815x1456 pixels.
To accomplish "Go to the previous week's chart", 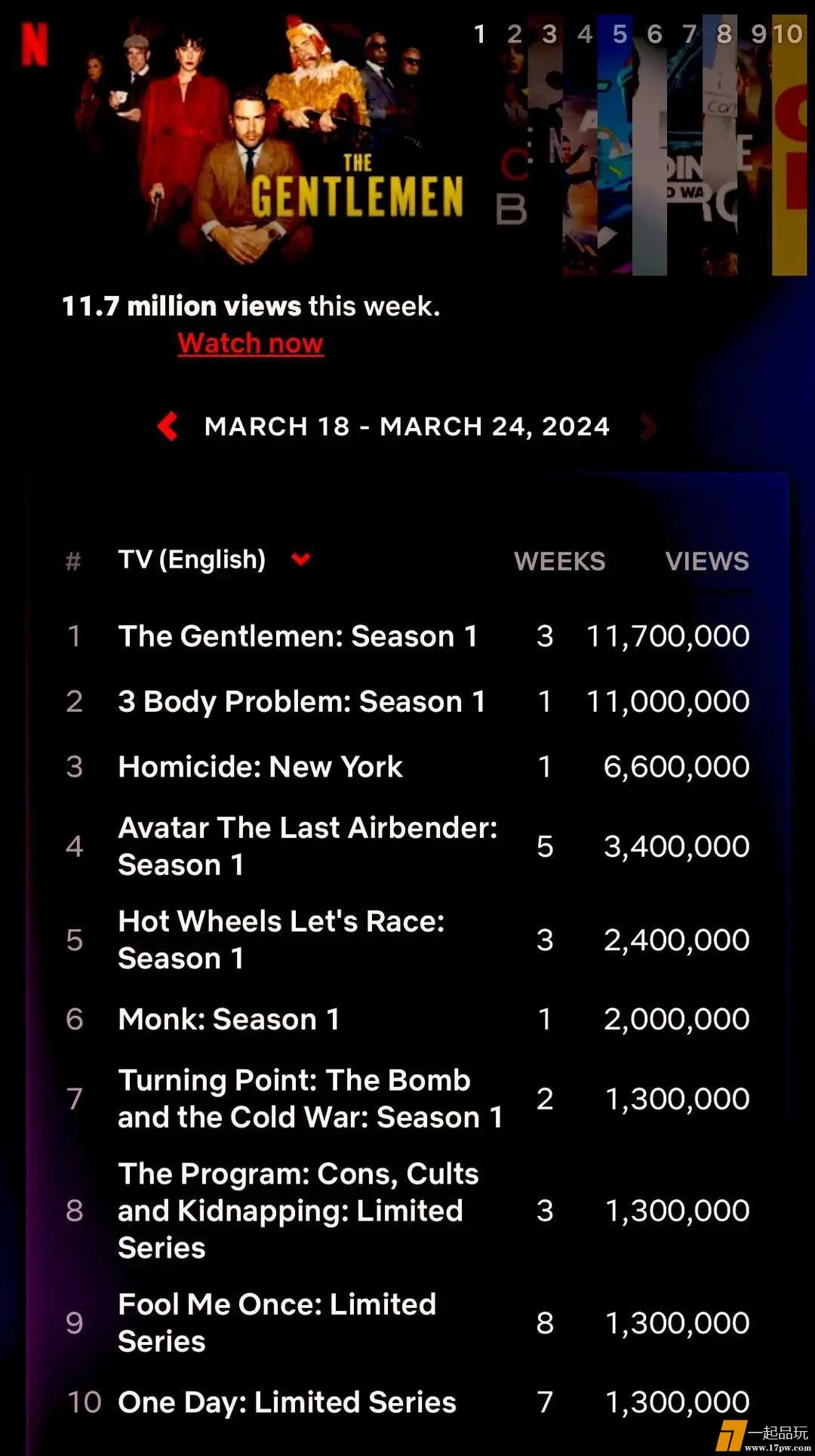I will click(x=168, y=426).
